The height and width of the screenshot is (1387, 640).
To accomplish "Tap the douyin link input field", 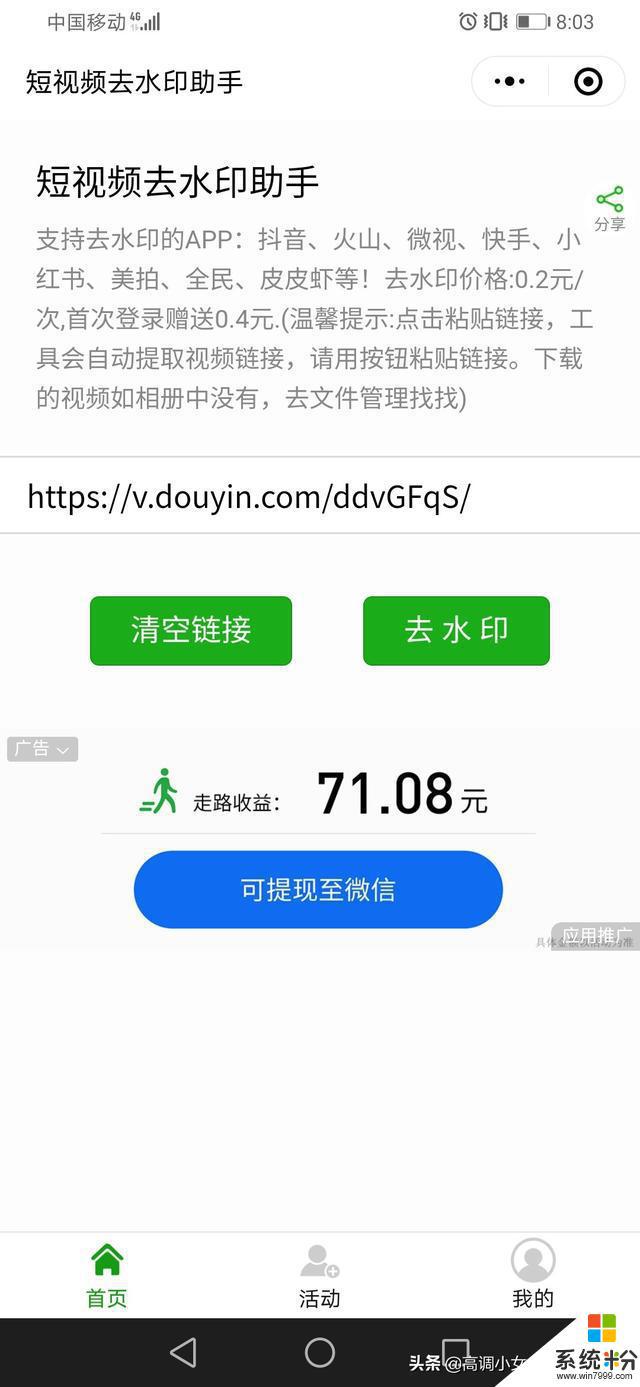I will coord(319,496).
